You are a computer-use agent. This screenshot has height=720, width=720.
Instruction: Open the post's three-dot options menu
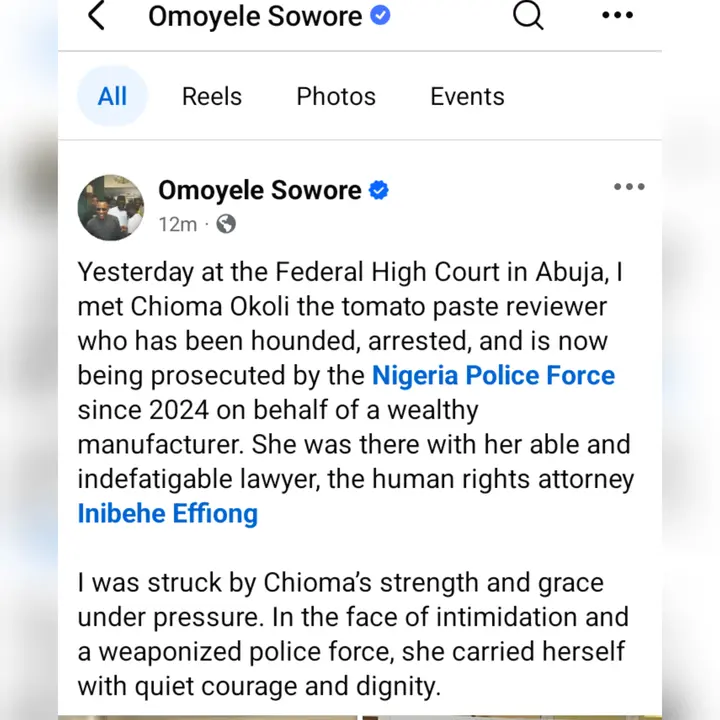[629, 187]
